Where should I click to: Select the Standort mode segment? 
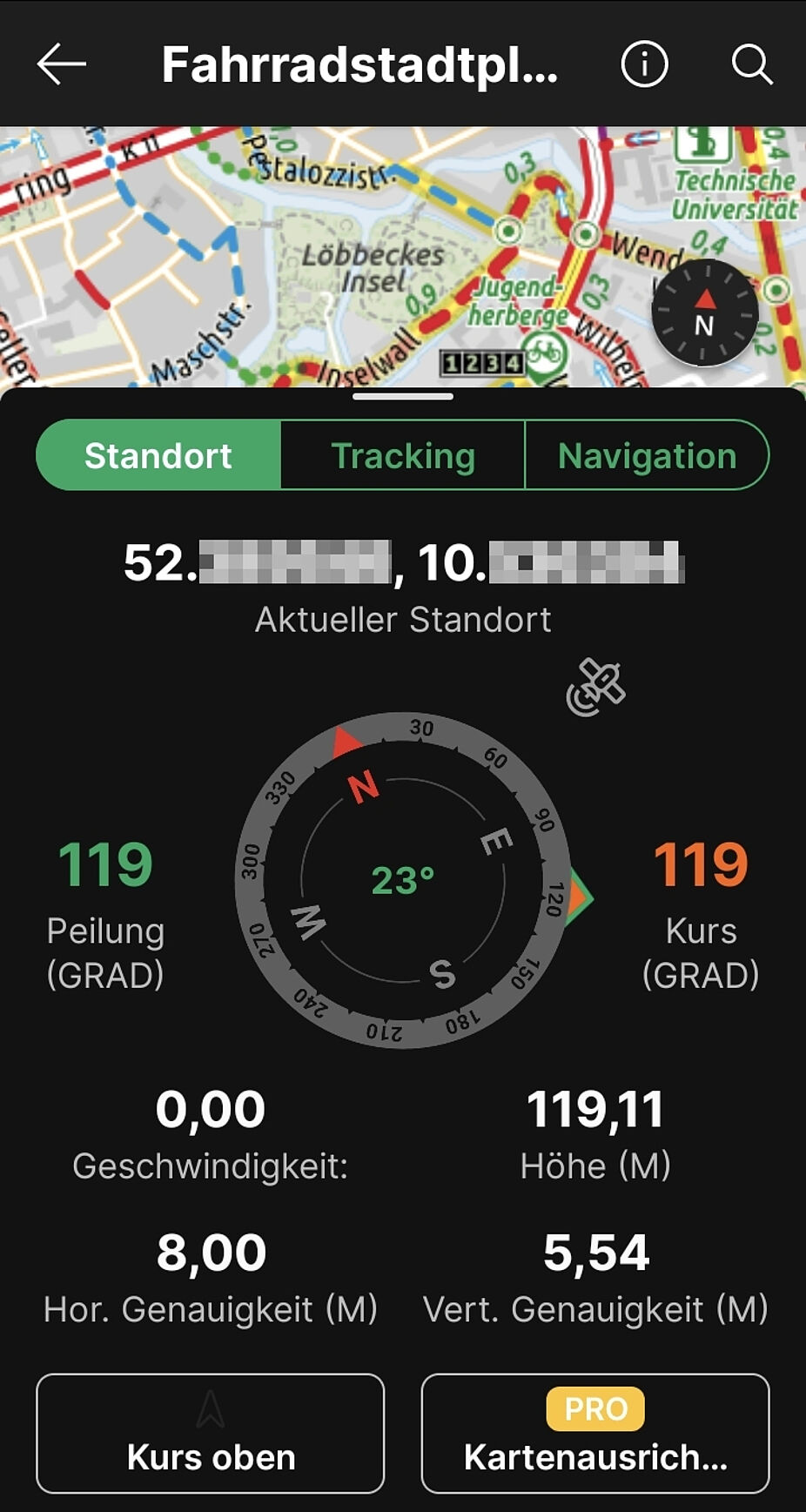tap(158, 455)
